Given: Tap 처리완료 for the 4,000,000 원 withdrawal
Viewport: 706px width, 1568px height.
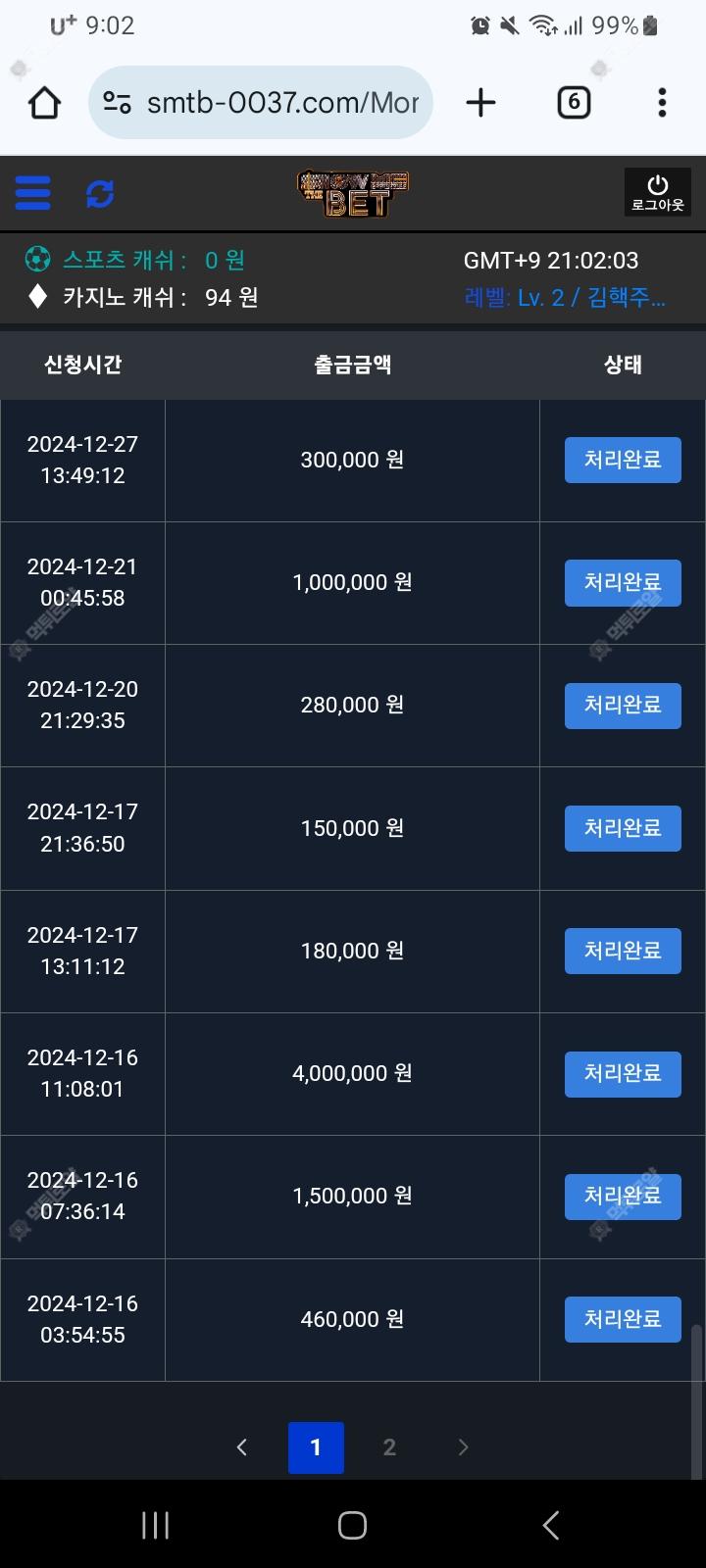Looking at the screenshot, I should click(623, 1073).
